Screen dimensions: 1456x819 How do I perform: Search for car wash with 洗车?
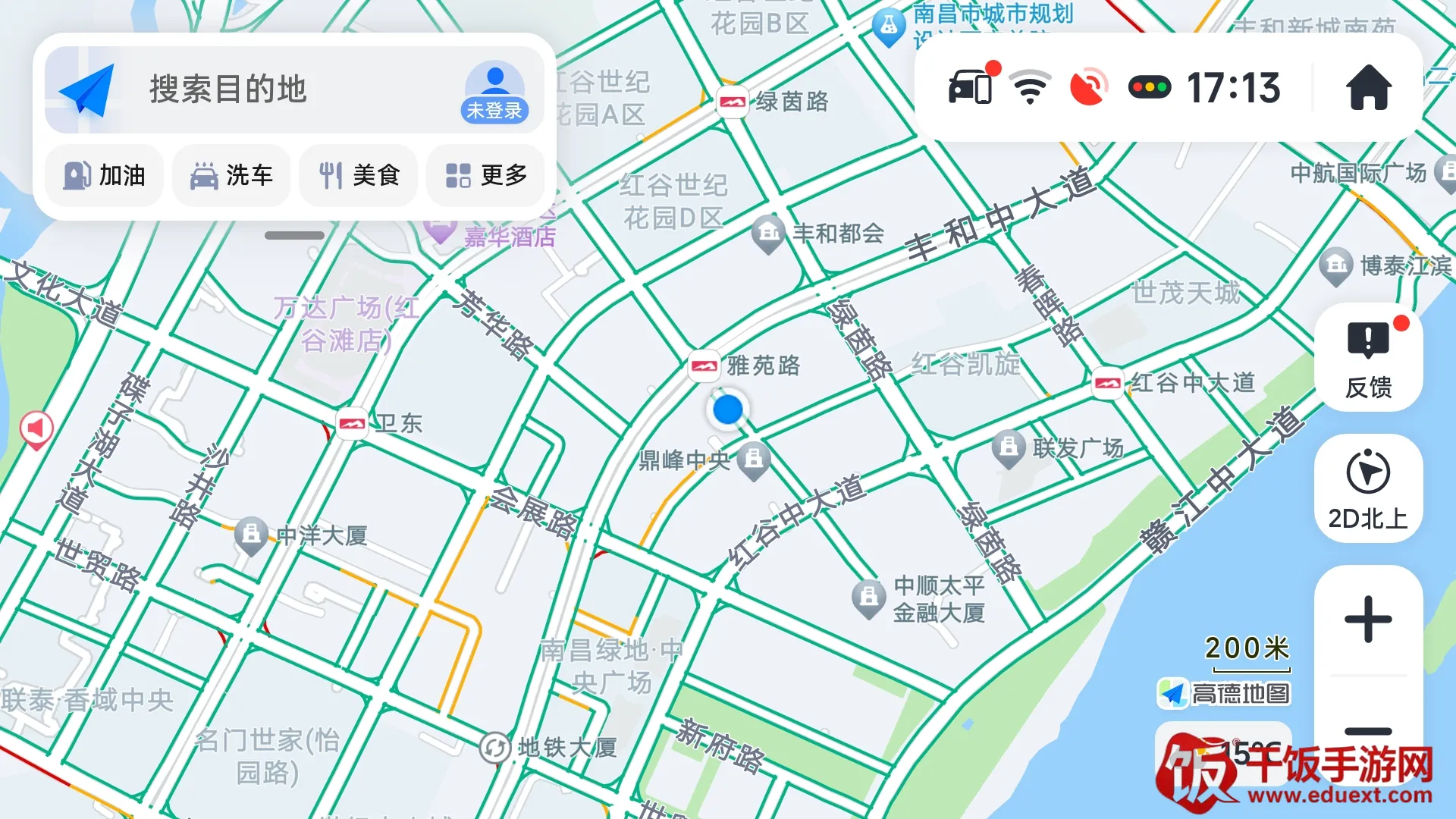click(x=231, y=175)
